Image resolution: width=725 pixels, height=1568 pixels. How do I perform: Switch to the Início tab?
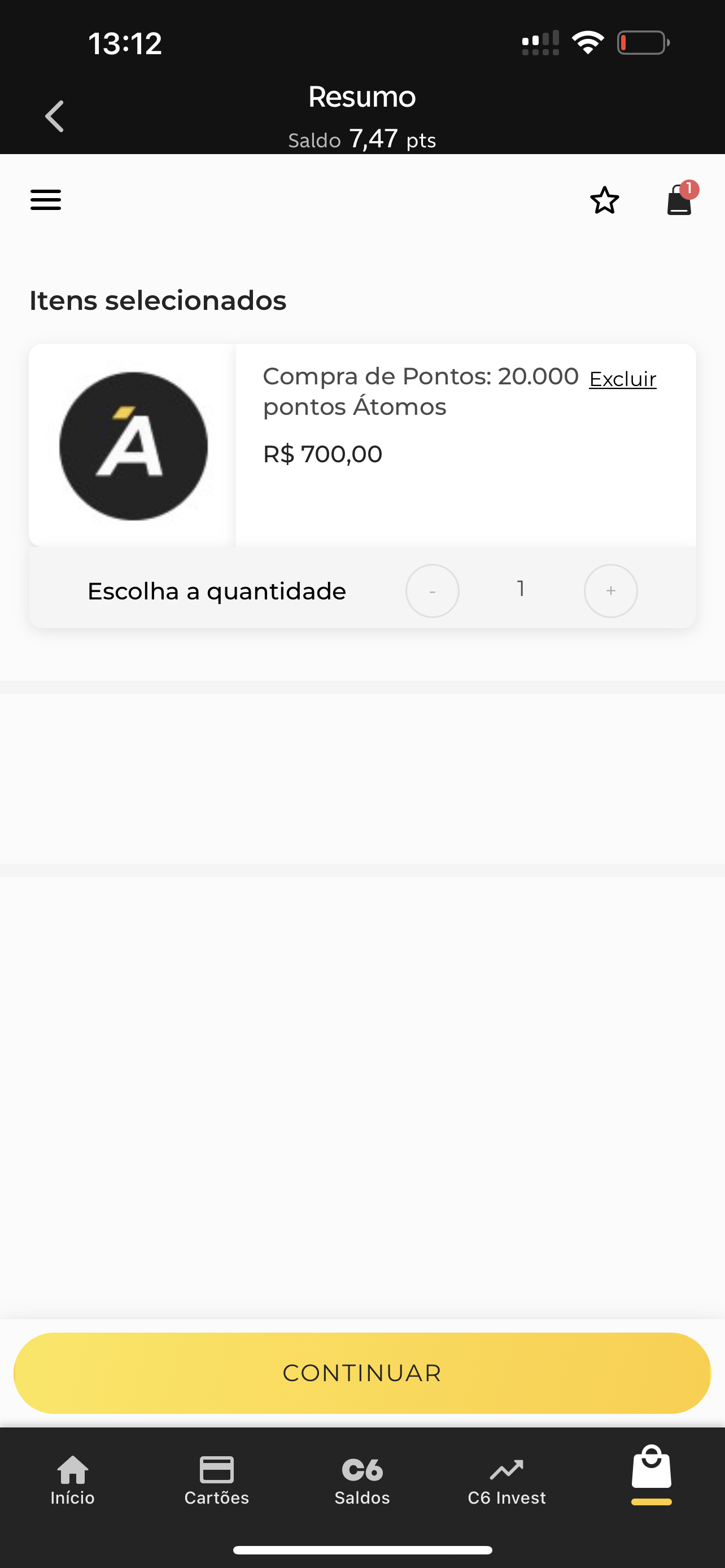[x=72, y=1481]
